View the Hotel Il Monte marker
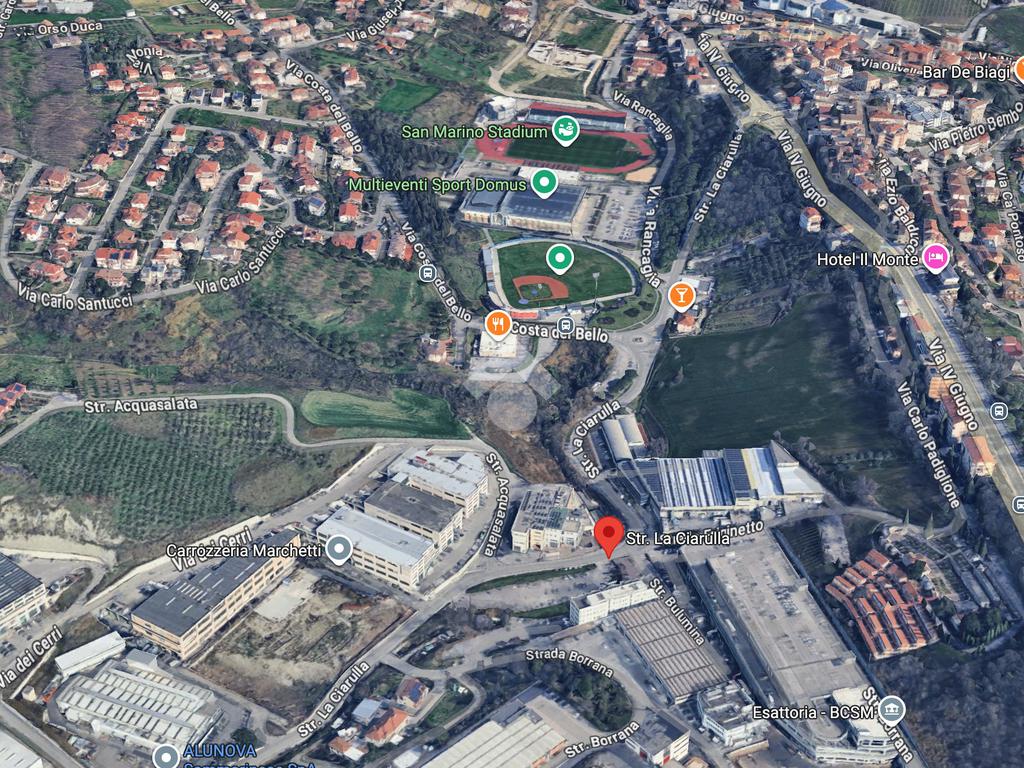1024x768 pixels. [935, 258]
